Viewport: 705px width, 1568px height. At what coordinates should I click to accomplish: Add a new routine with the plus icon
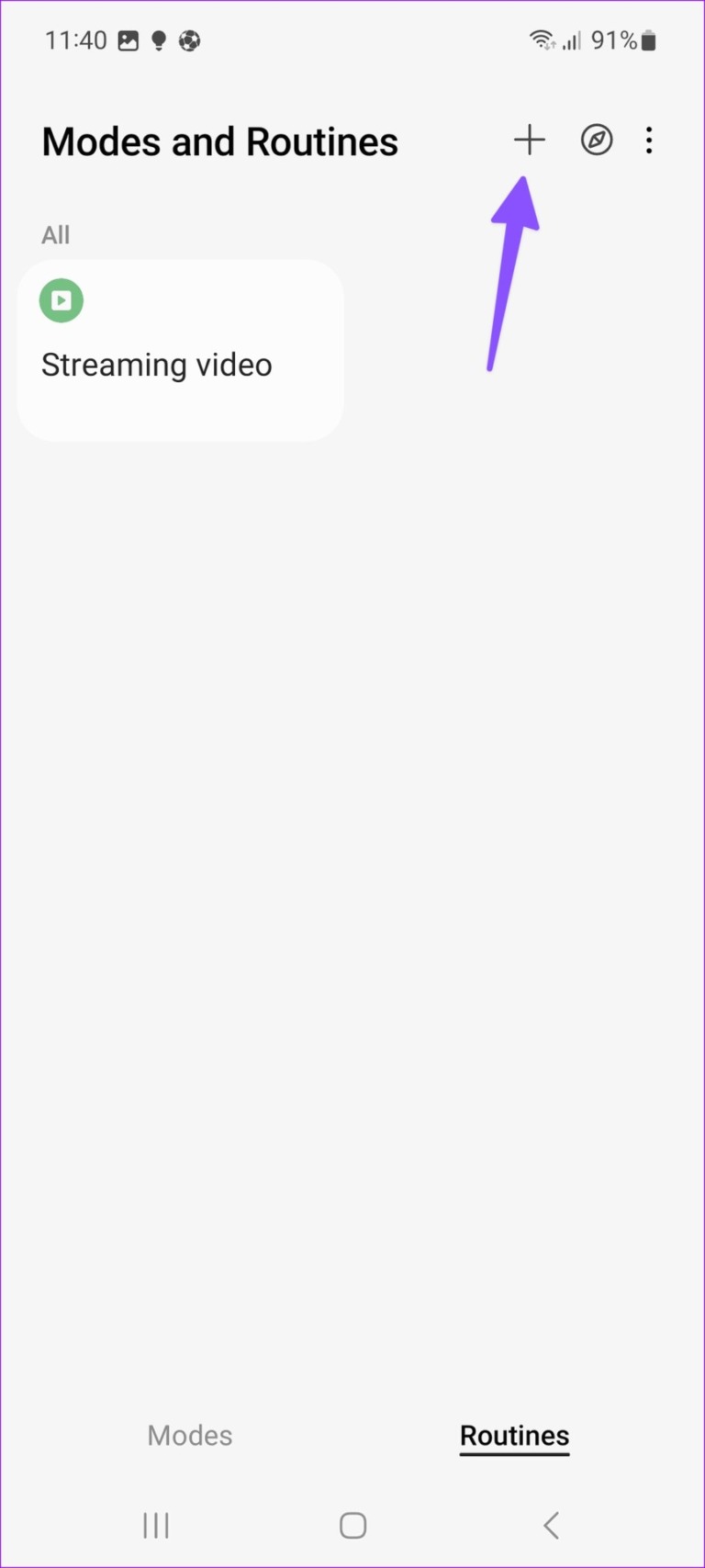pyautogui.click(x=529, y=141)
